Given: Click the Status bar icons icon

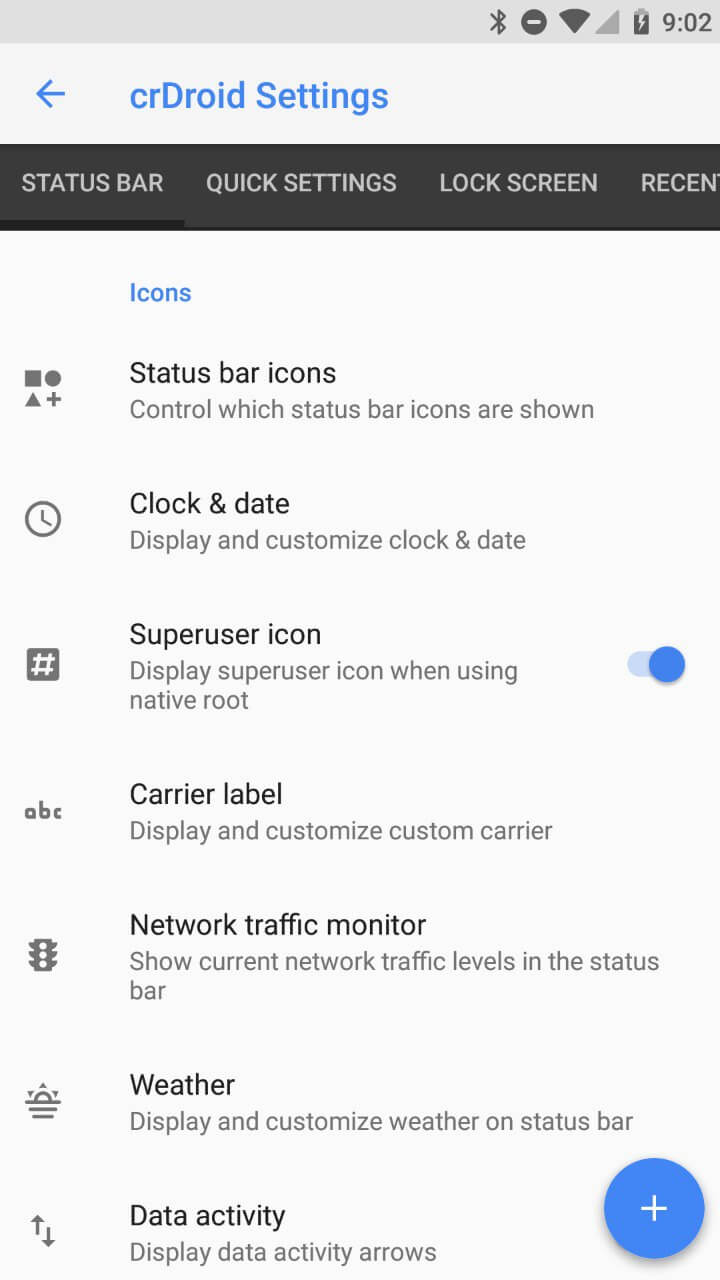Looking at the screenshot, I should click(x=43, y=387).
